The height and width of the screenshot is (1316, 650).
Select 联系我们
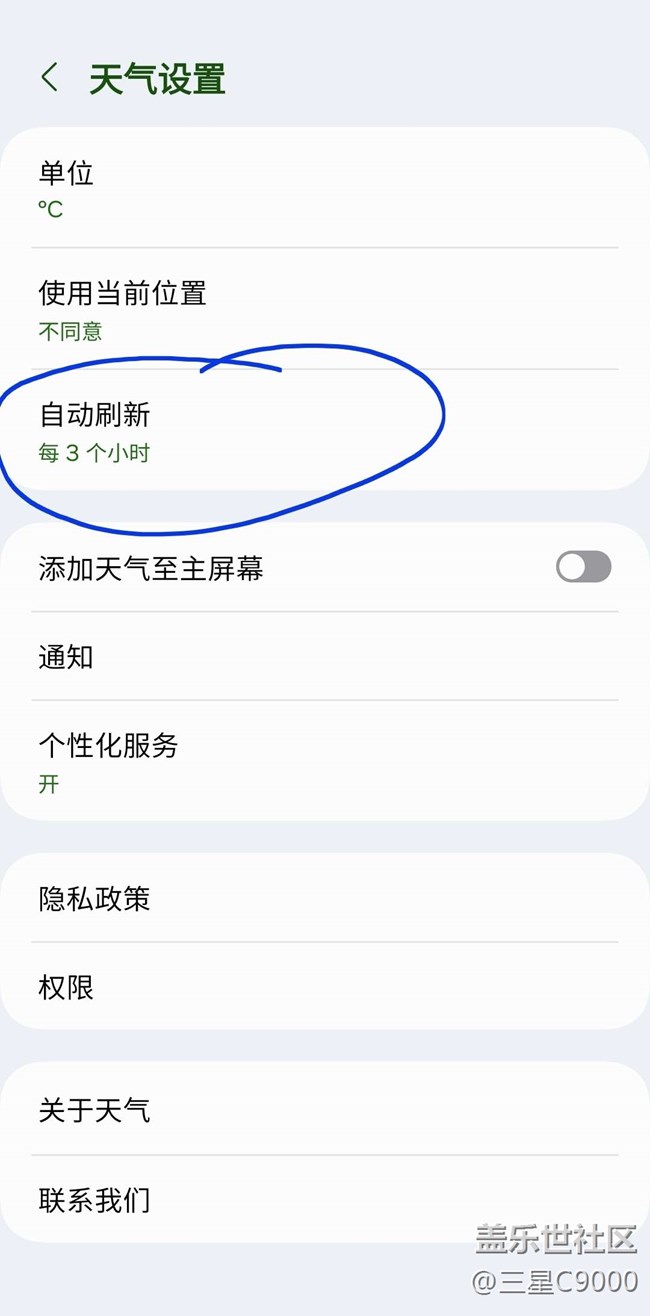pyautogui.click(x=325, y=1199)
